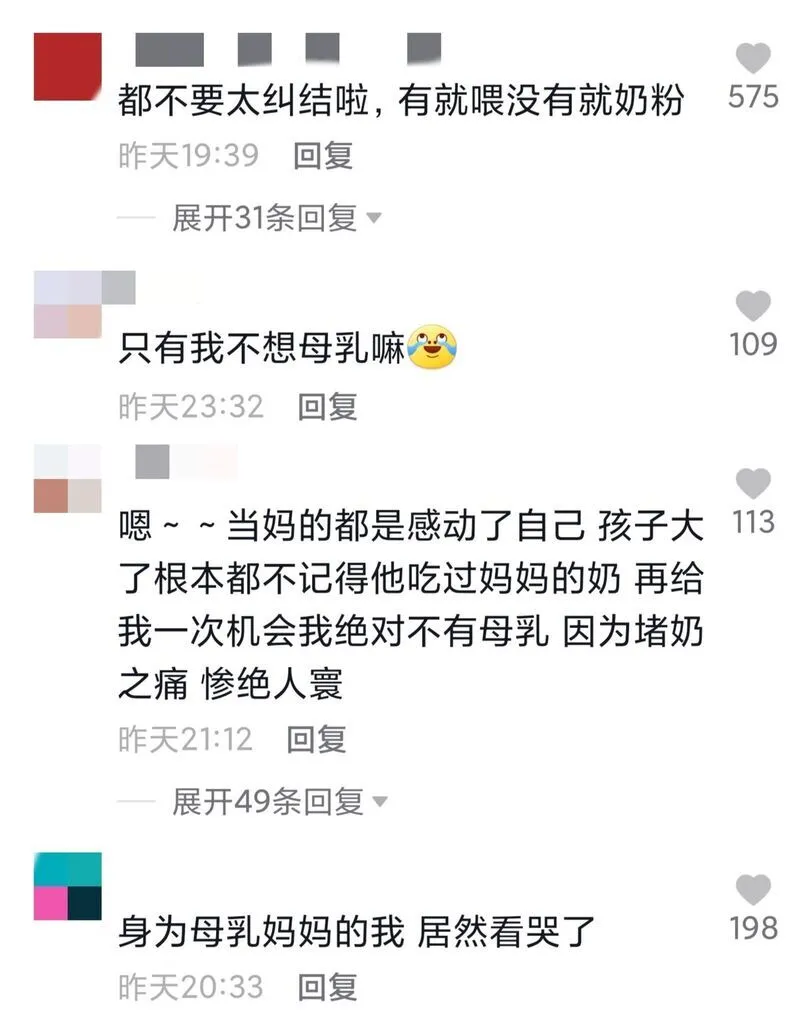Reply to comment posted 昨天23:32
This screenshot has width=800, height=1022.
click(327, 406)
